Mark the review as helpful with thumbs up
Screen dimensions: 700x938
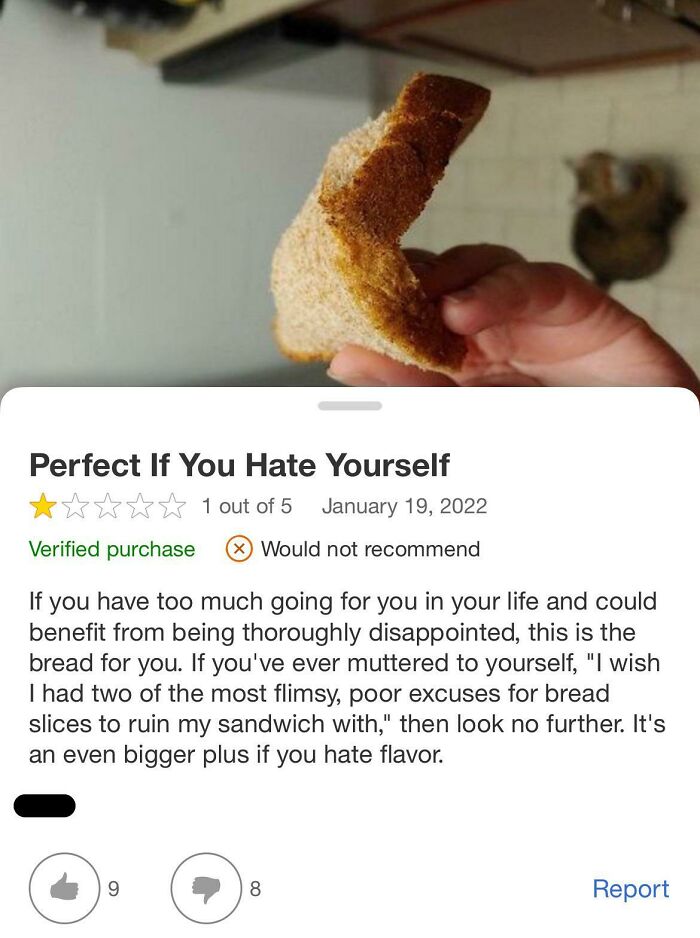(65, 887)
